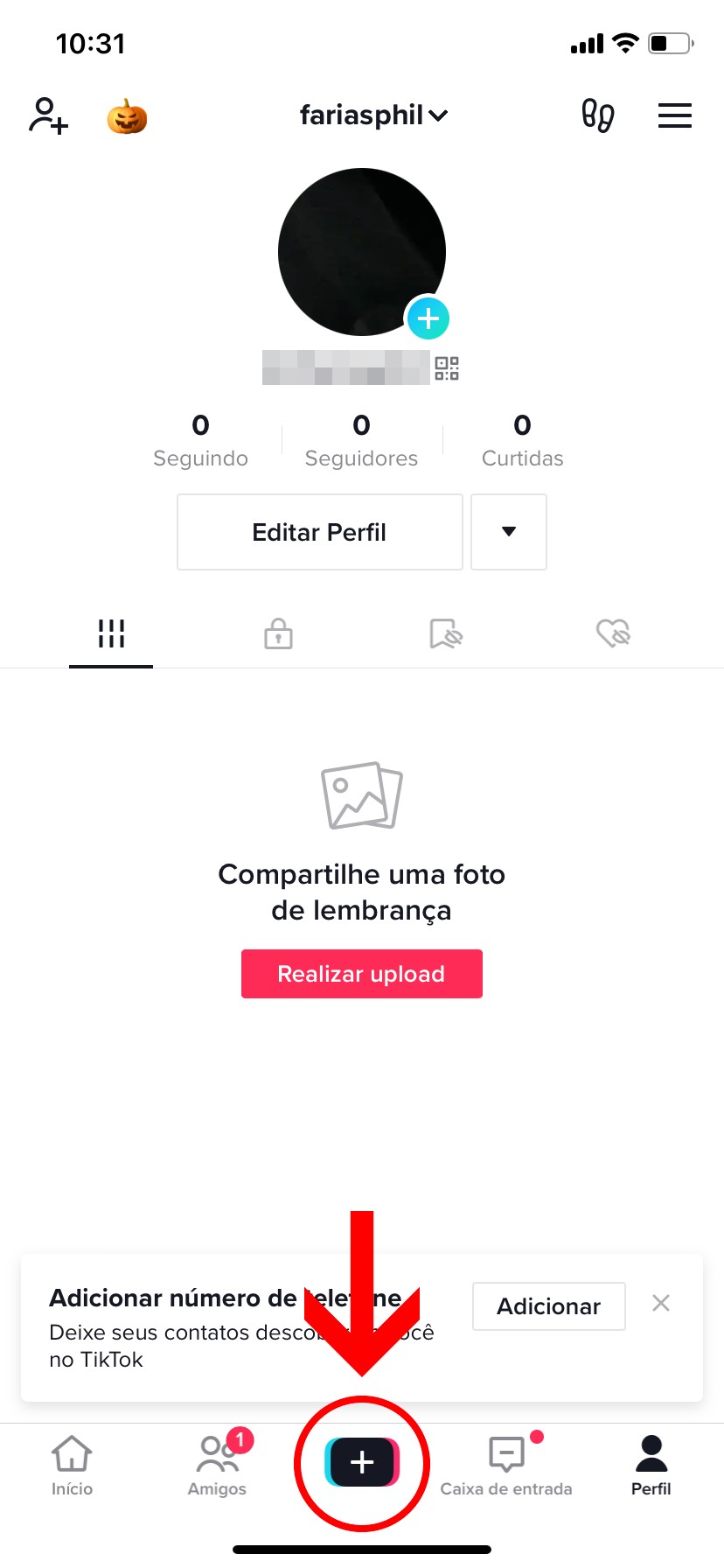The height and width of the screenshot is (1568, 724).
Task: Open Caixa de entrada tab
Action: (x=506, y=1466)
